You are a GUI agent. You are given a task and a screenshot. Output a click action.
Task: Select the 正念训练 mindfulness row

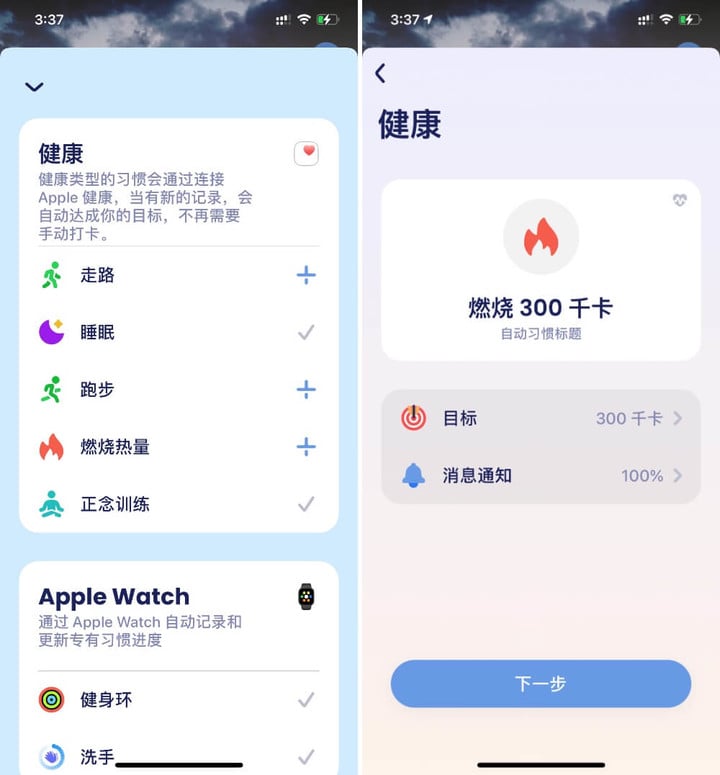coord(178,504)
